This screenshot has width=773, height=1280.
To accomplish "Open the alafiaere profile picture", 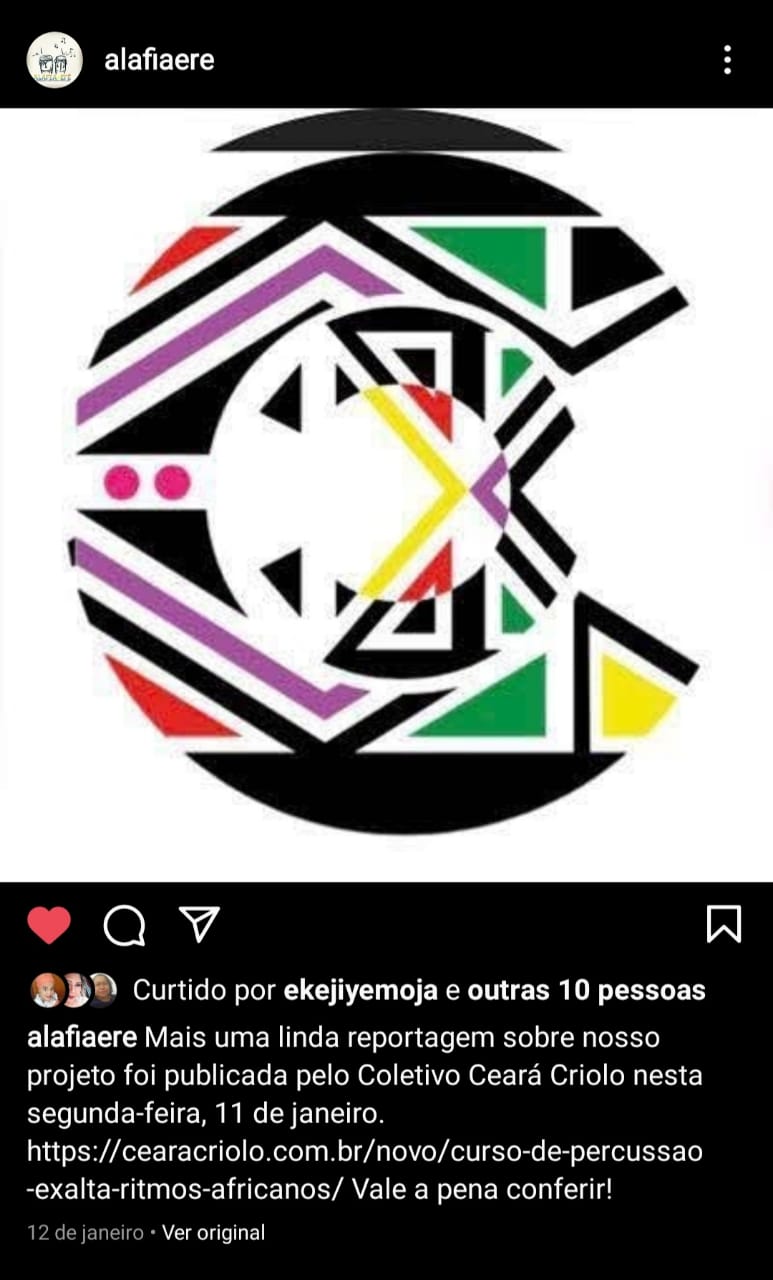I will 54,60.
